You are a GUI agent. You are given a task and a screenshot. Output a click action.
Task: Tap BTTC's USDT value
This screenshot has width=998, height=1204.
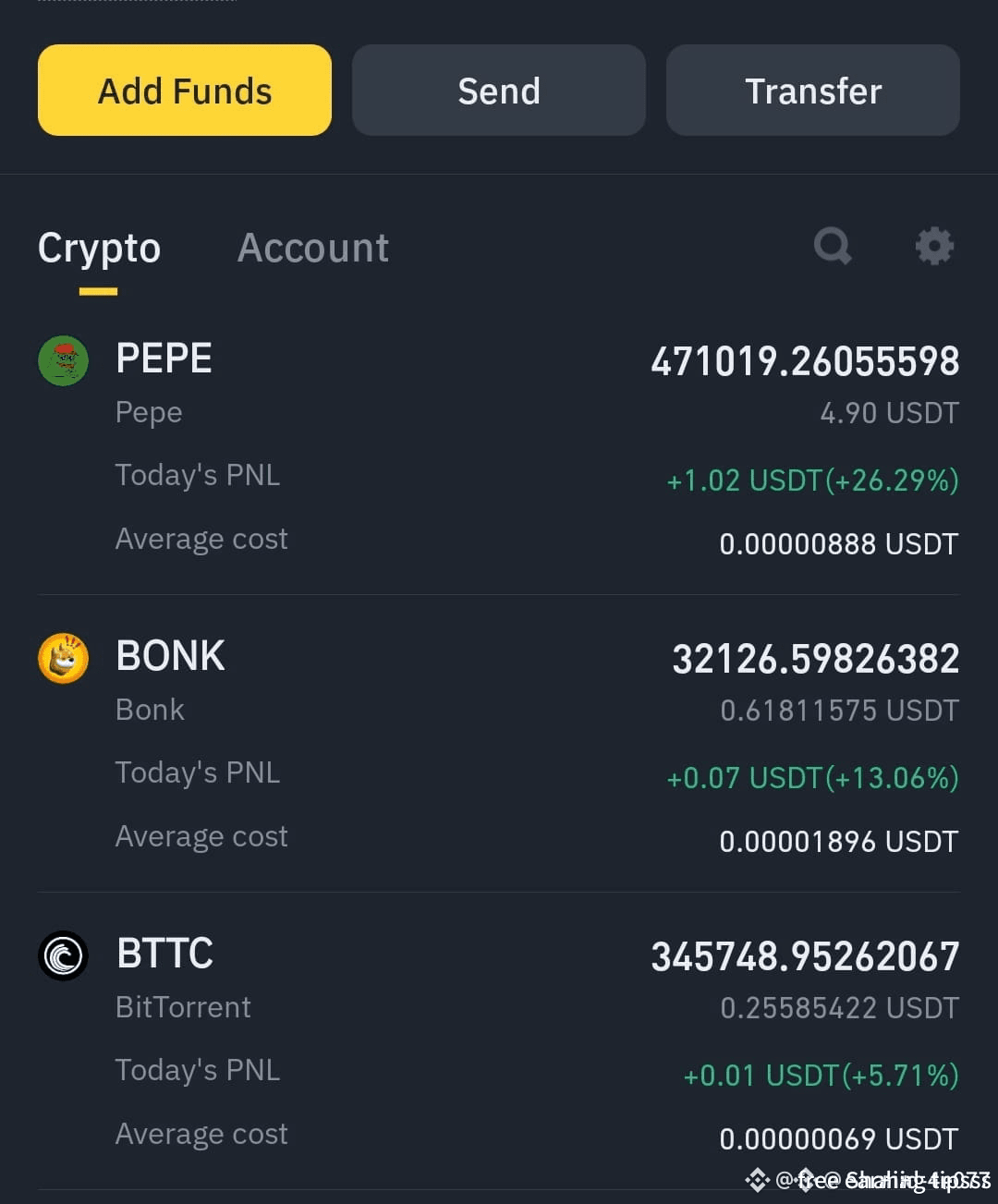pyautogui.click(x=839, y=1007)
